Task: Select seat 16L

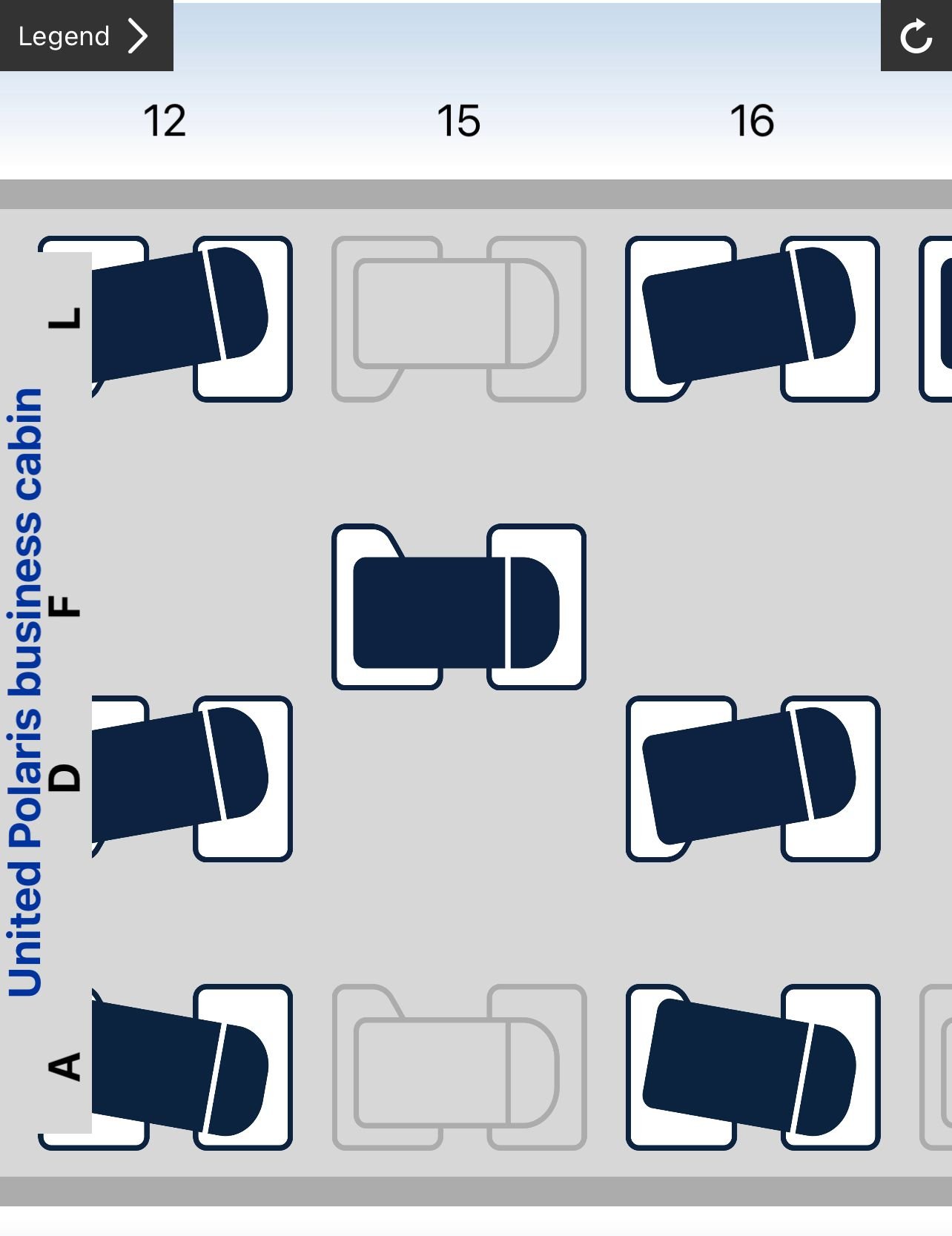Action: click(x=753, y=319)
